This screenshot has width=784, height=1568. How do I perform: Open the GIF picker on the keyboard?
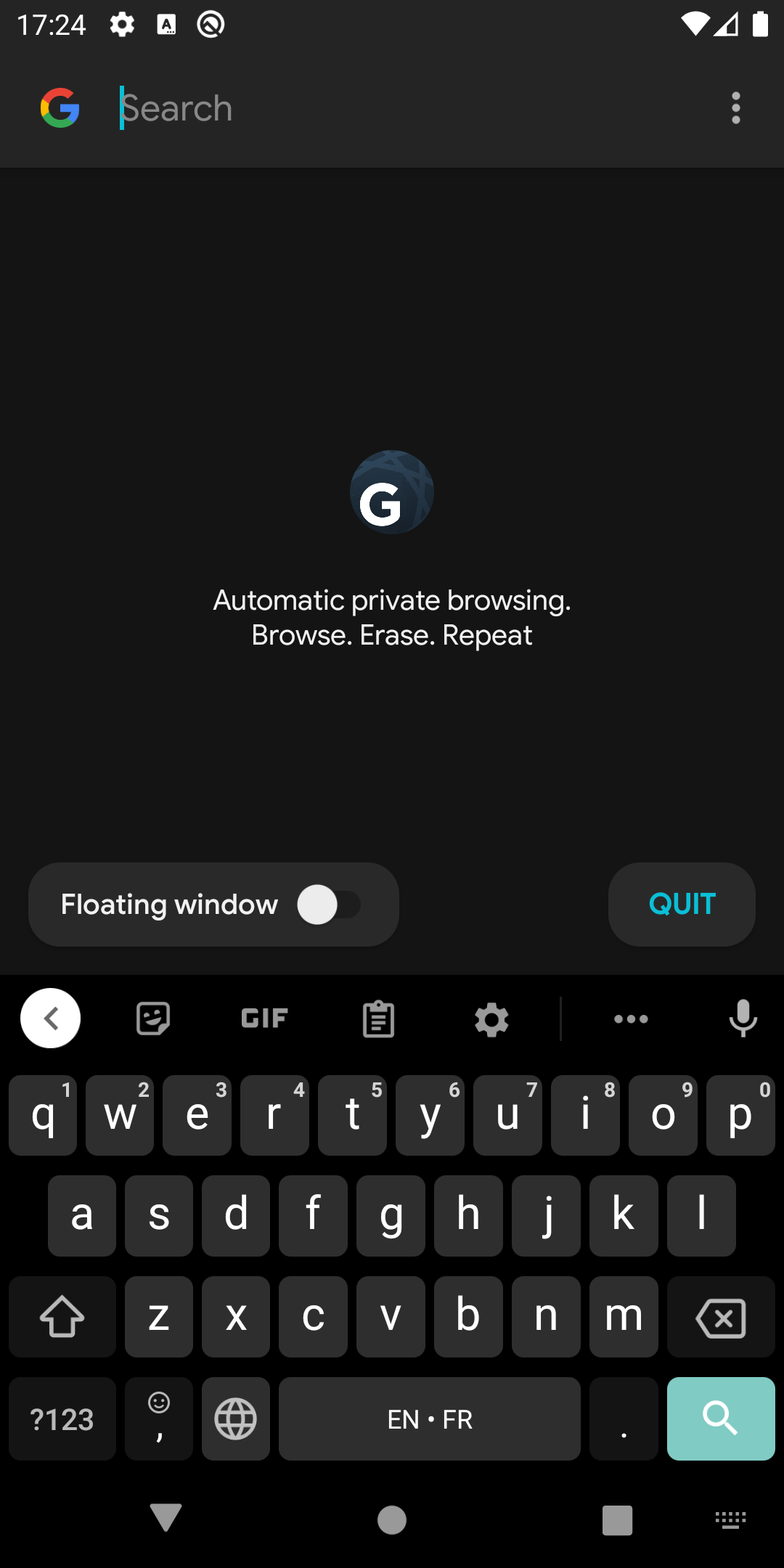(263, 1018)
